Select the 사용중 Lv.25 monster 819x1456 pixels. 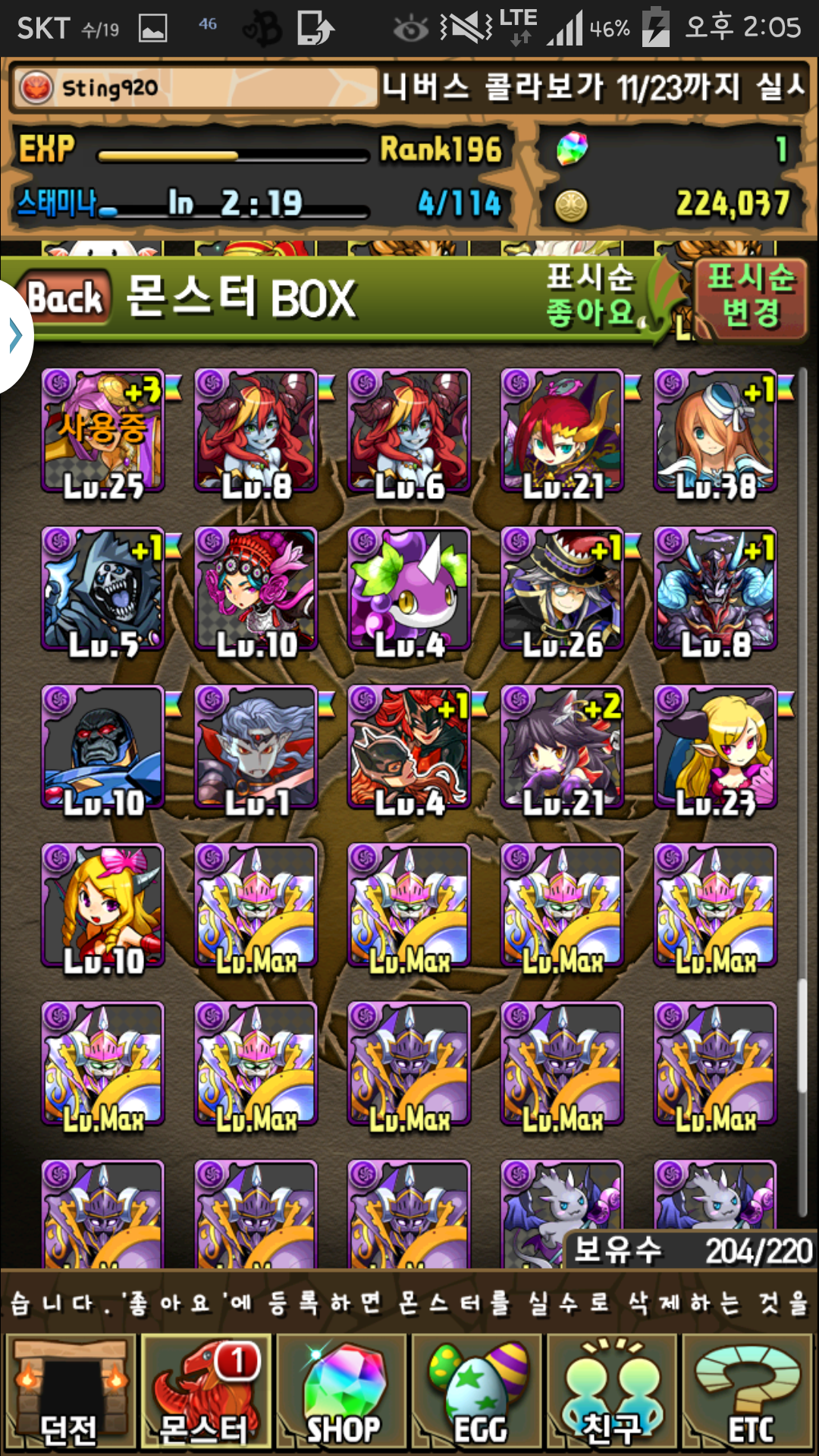tap(103, 431)
